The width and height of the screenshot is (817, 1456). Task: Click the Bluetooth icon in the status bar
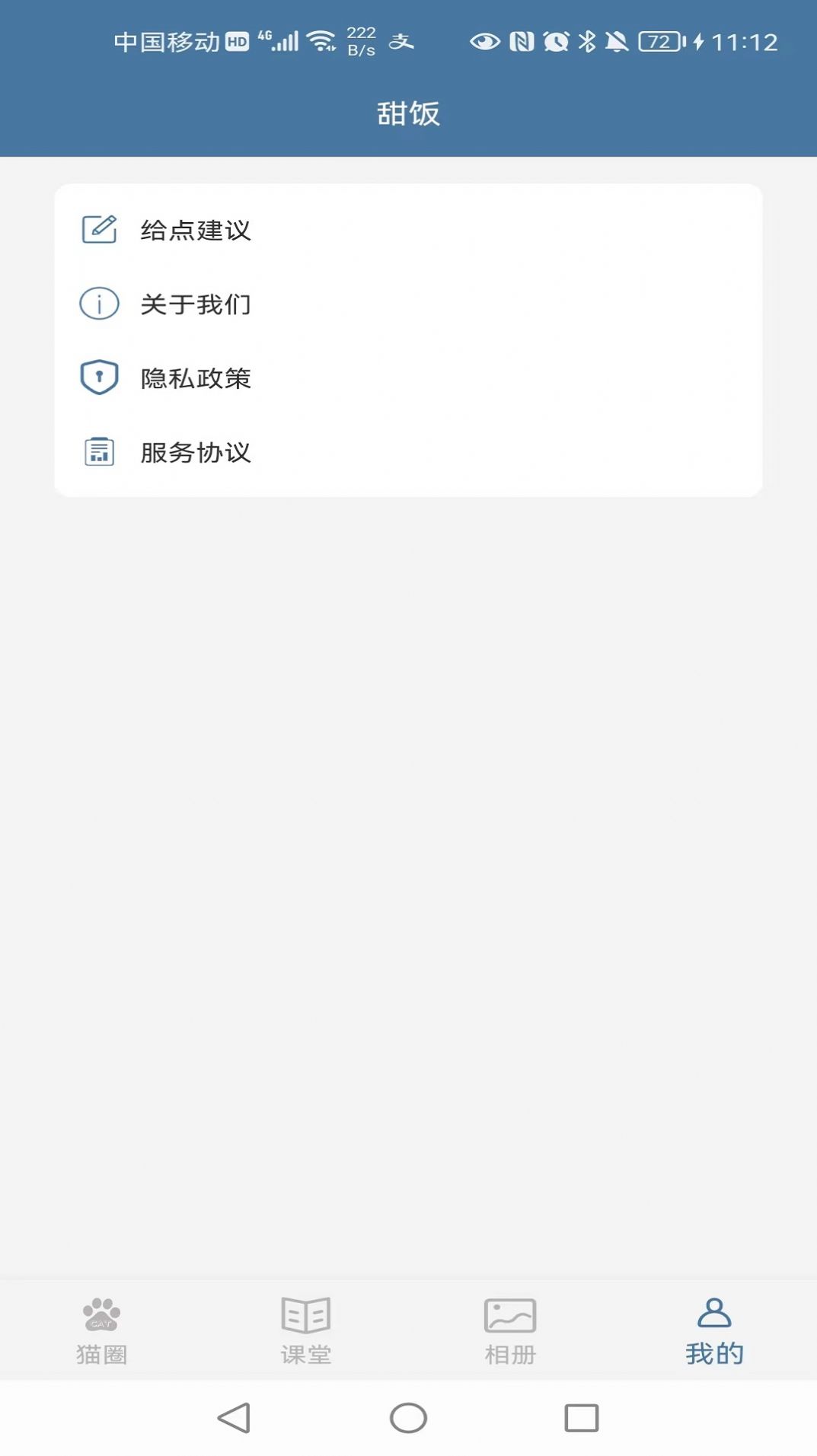[x=589, y=42]
